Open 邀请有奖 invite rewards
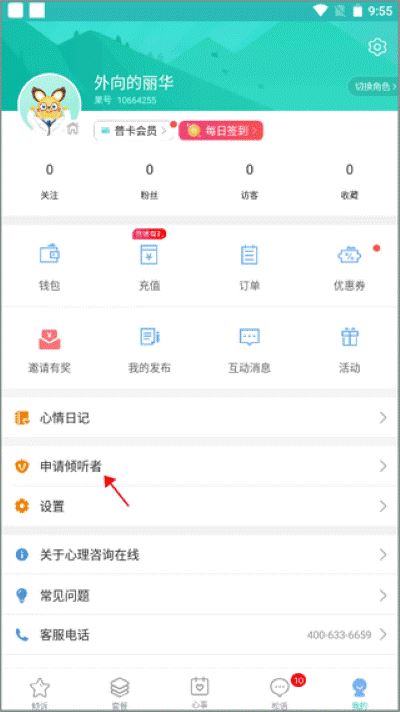Viewport: 400px width, 712px height. pos(49,350)
